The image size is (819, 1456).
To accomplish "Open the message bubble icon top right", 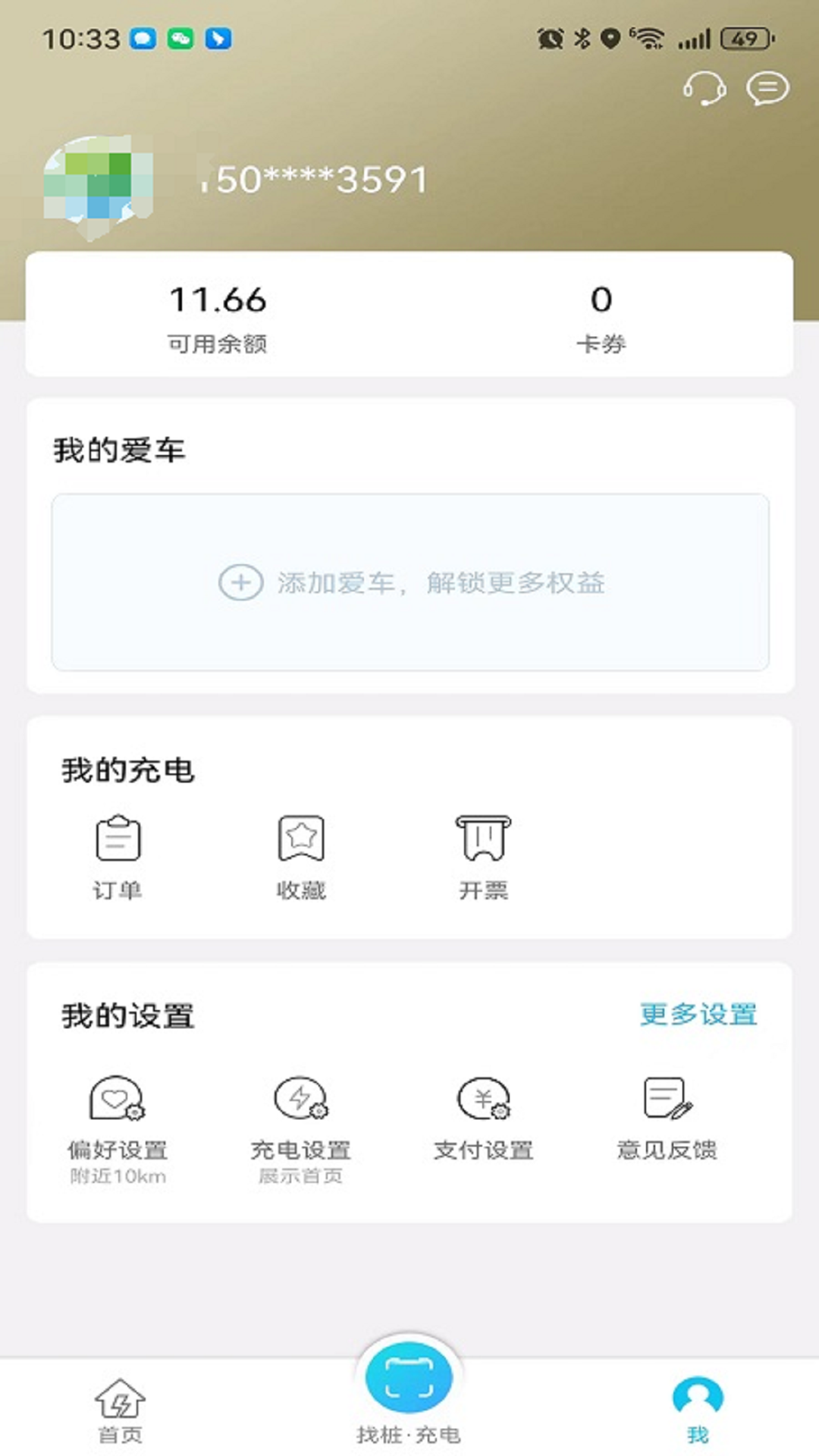I will [x=767, y=89].
